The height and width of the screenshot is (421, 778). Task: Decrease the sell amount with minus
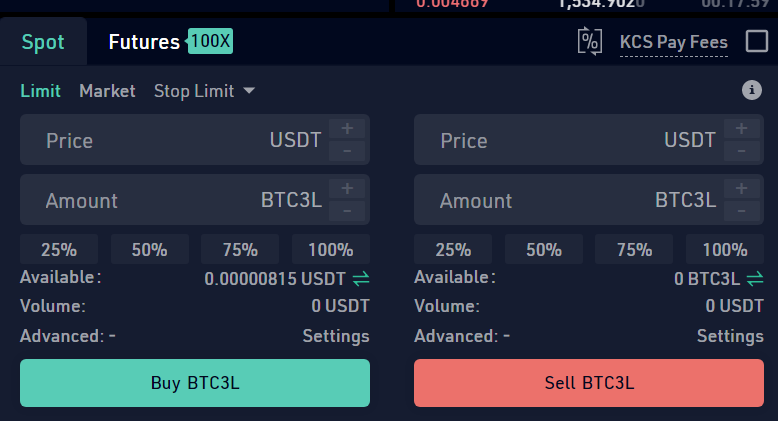(x=741, y=211)
